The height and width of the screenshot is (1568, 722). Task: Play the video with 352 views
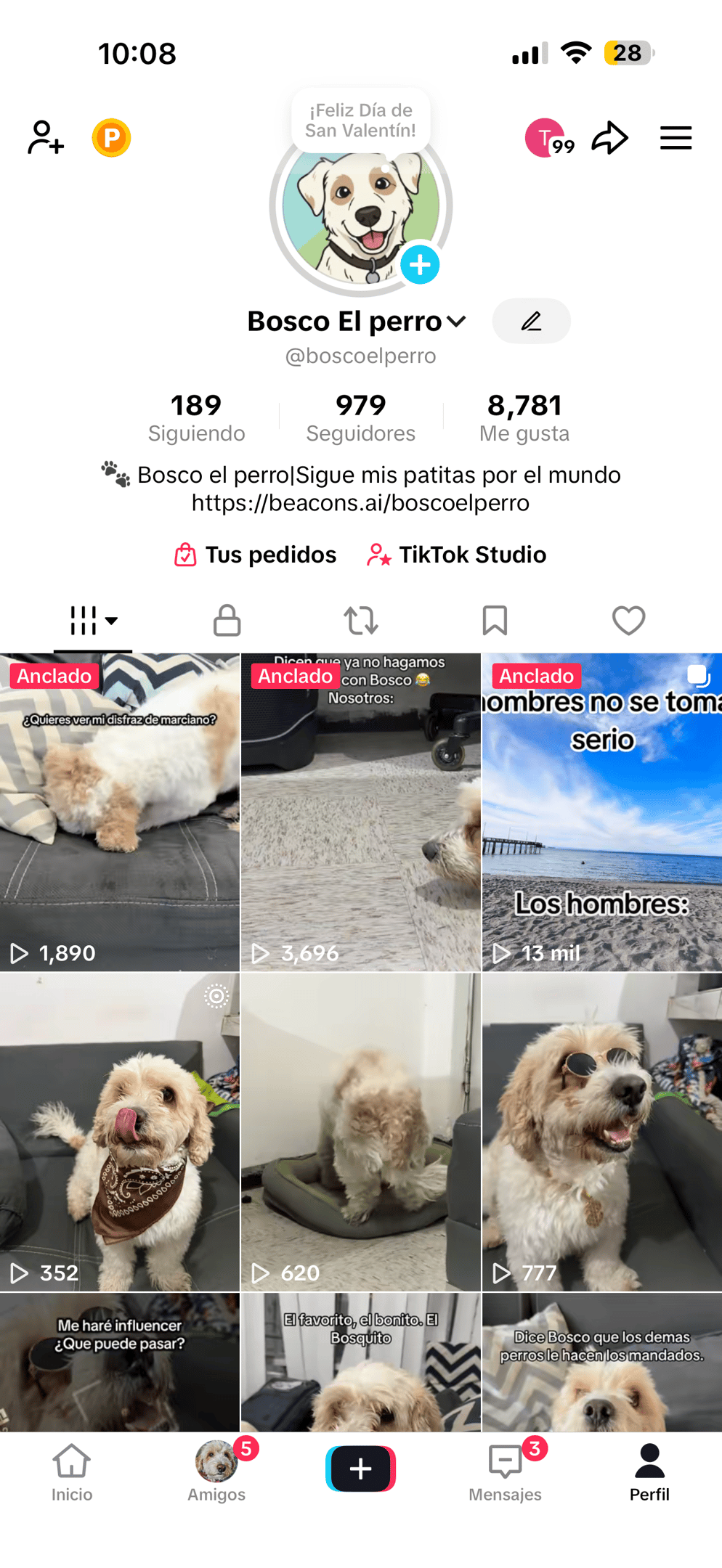pos(120,1132)
